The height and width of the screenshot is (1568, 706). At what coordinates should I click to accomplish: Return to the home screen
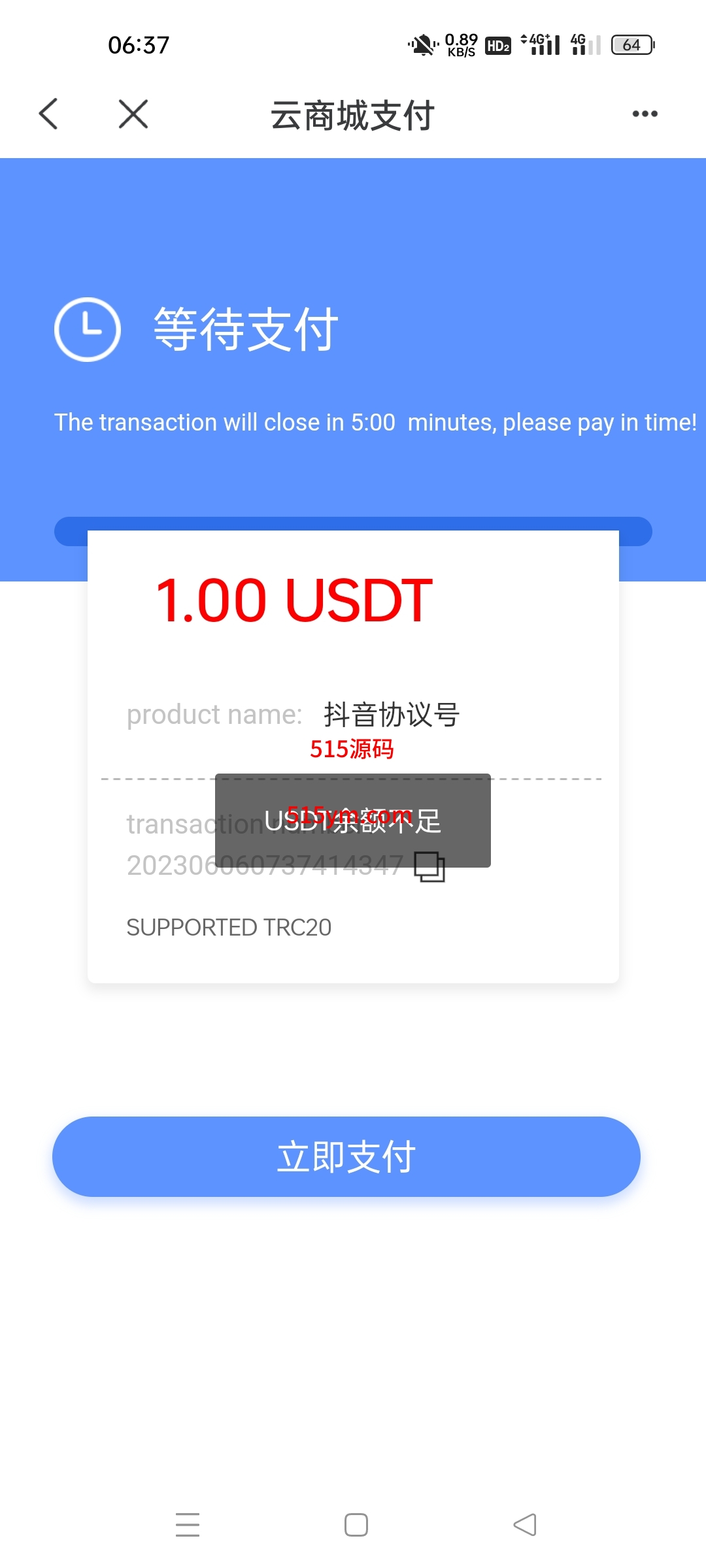click(x=356, y=1524)
